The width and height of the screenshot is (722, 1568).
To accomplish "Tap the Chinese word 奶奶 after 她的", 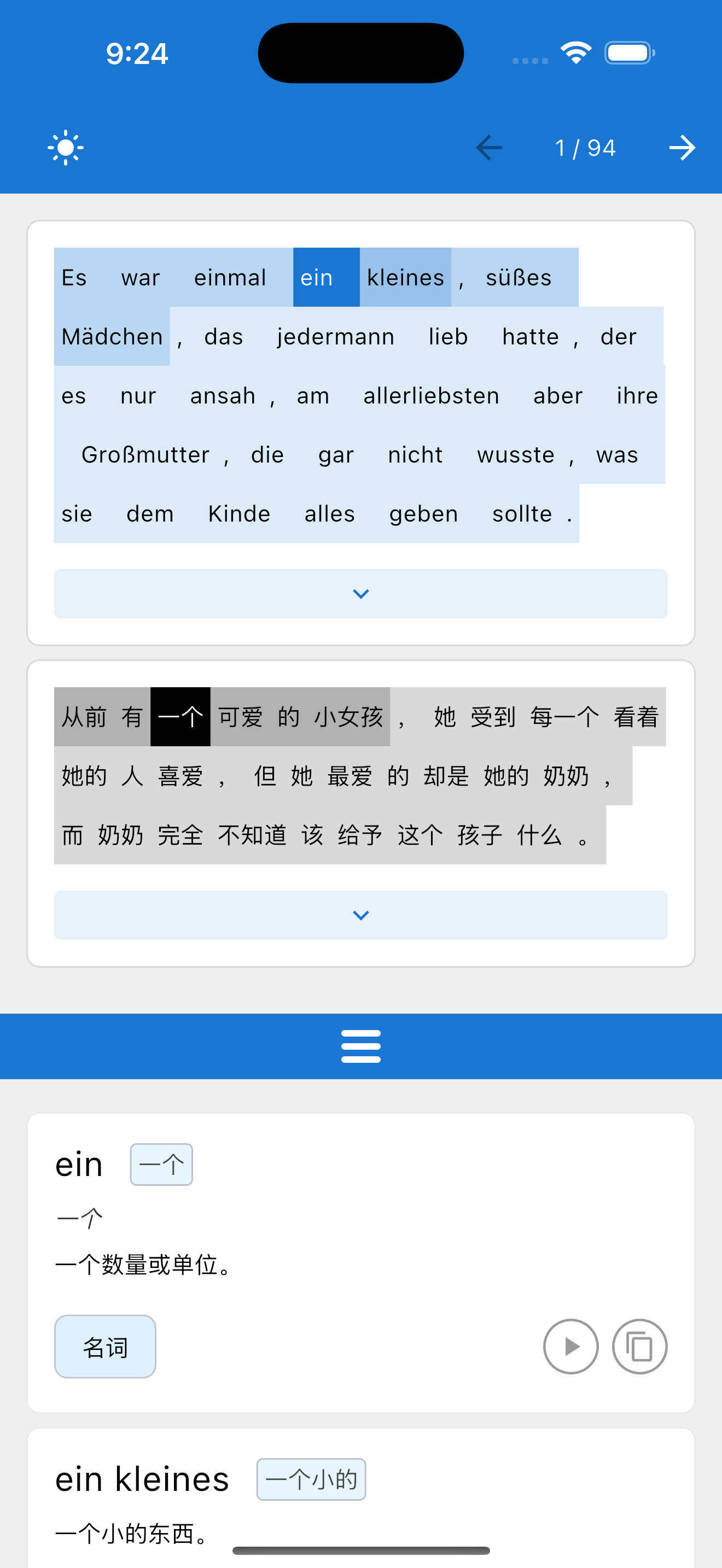I will click(566, 775).
